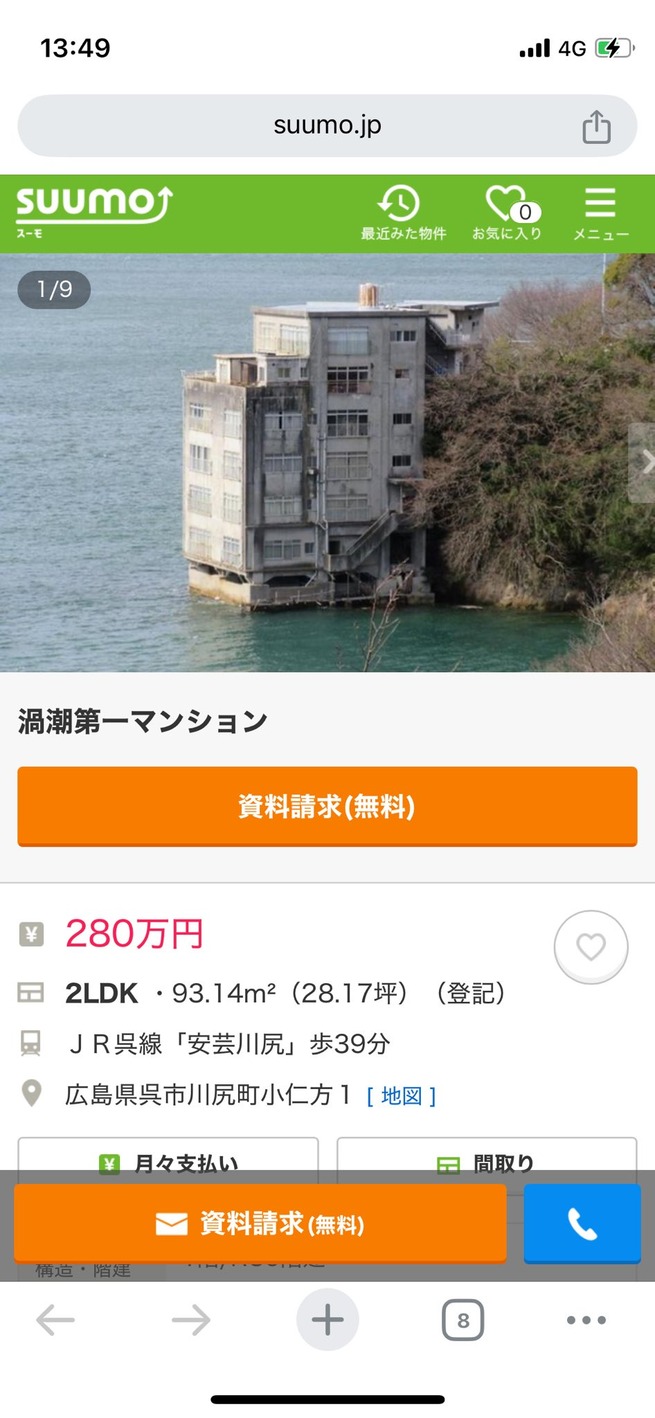Image resolution: width=655 pixels, height=1418 pixels.
Task: Open the 月々支払い section
Action: click(x=168, y=1158)
